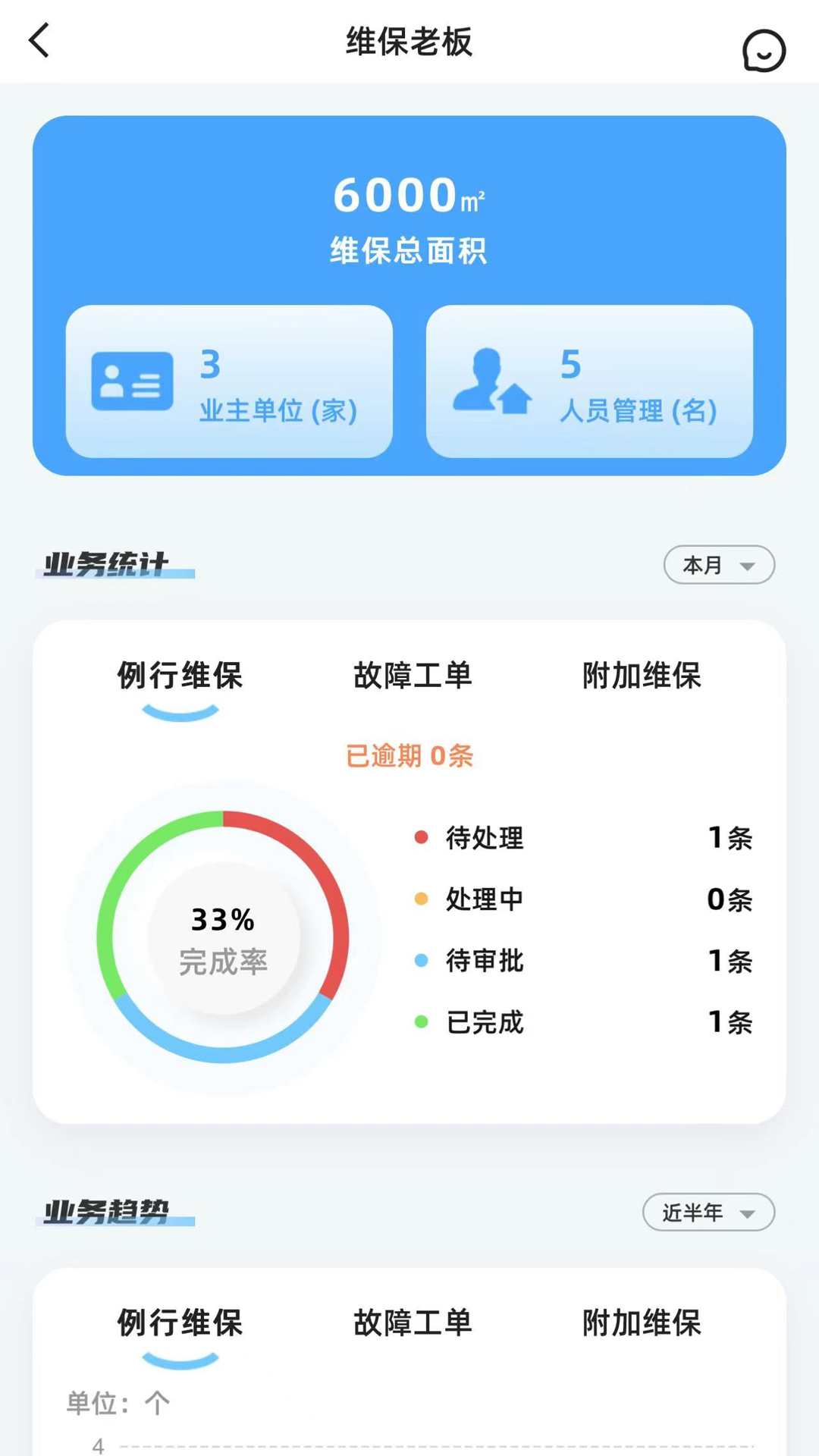Image resolution: width=819 pixels, height=1456 pixels.
Task: Toggle the 处理中 legend entry
Action: (482, 899)
